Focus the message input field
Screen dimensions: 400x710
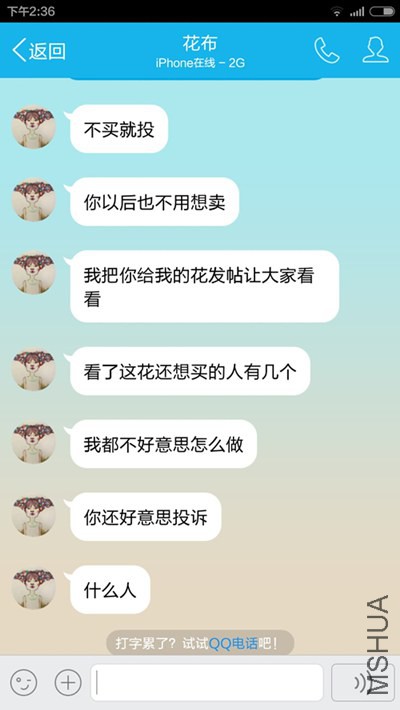pos(207,682)
